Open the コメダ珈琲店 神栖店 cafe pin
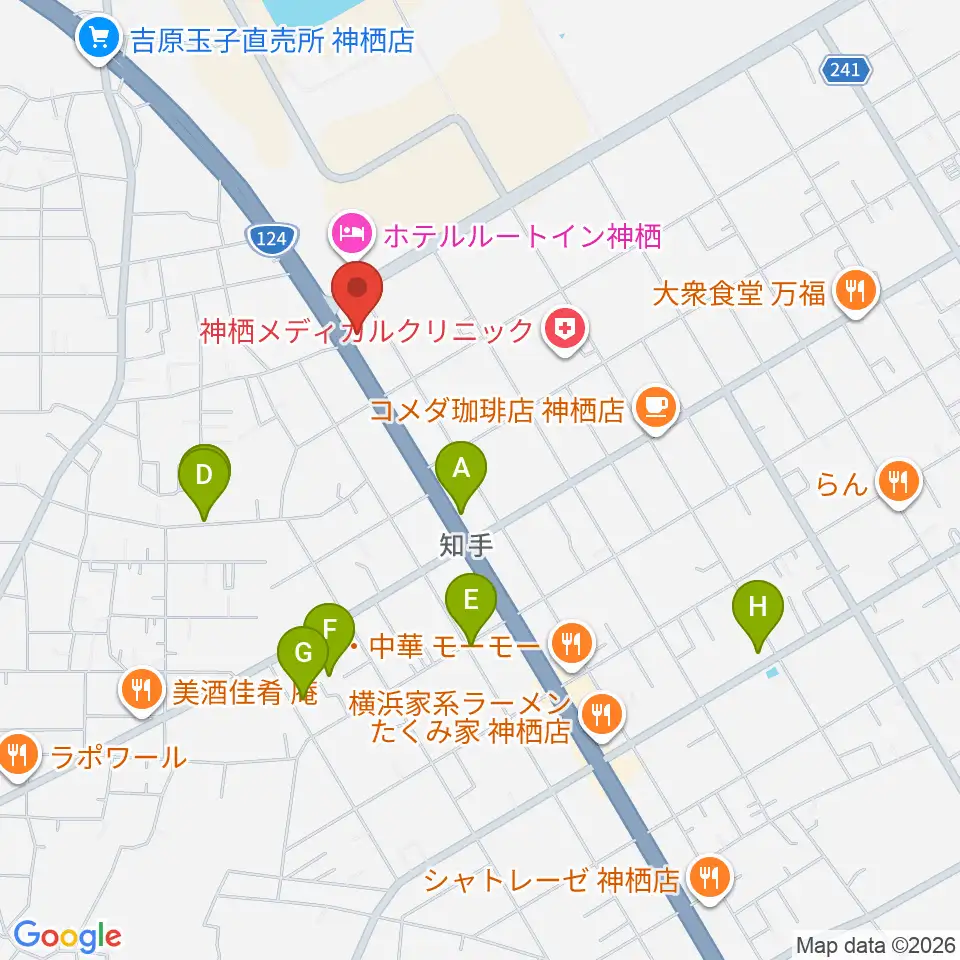Image resolution: width=960 pixels, height=960 pixels. point(656,410)
